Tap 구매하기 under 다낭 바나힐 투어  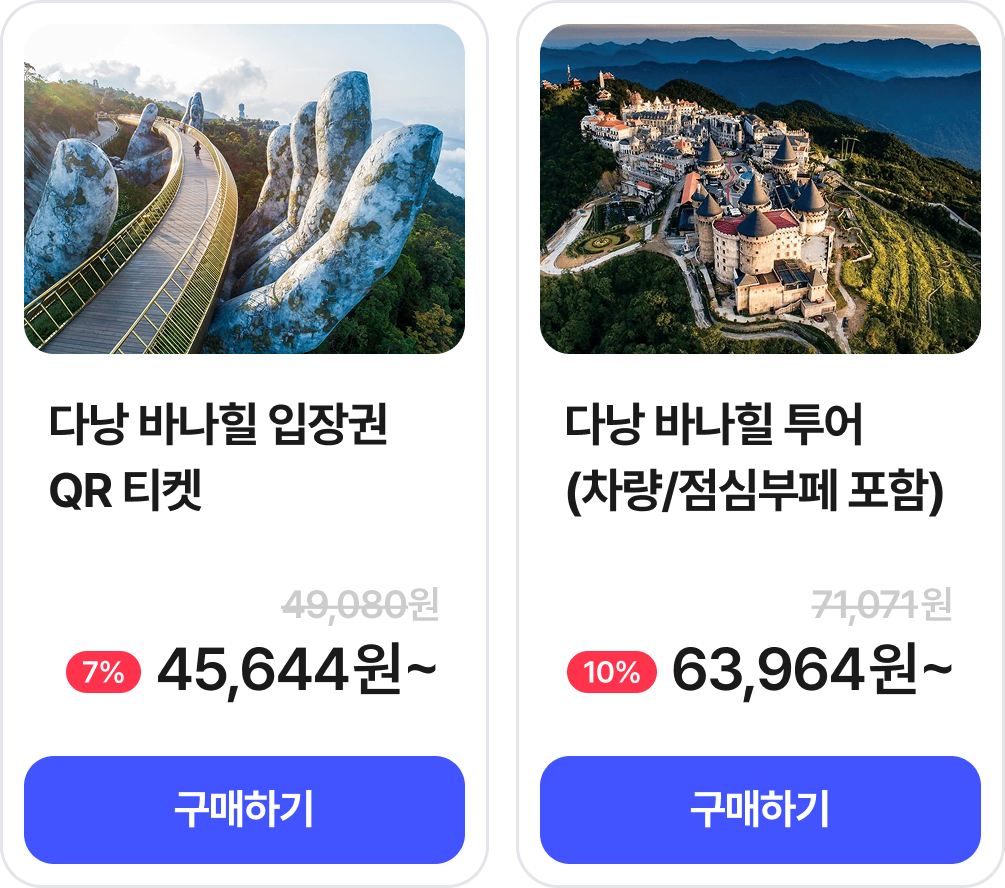(x=760, y=809)
